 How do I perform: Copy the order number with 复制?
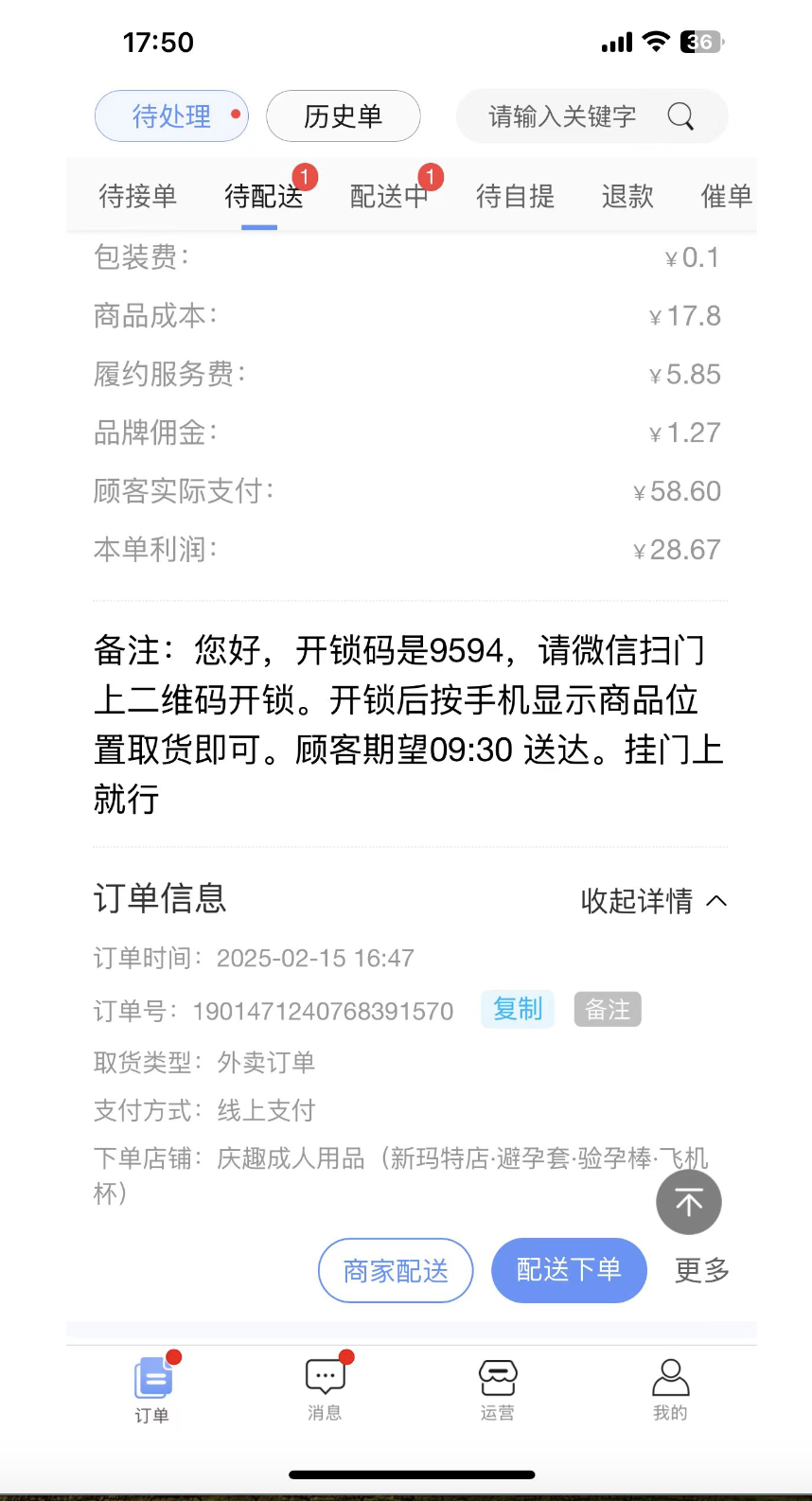click(x=518, y=1010)
